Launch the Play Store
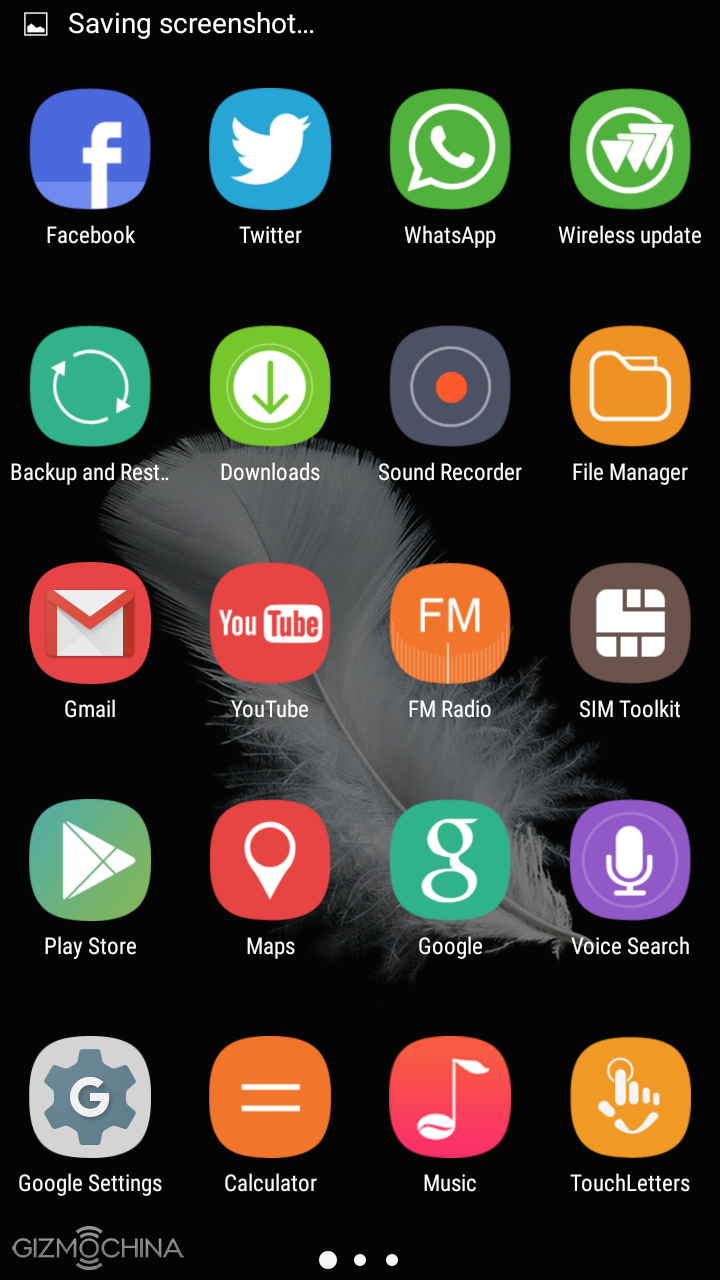The height and width of the screenshot is (1280, 720). (90, 860)
